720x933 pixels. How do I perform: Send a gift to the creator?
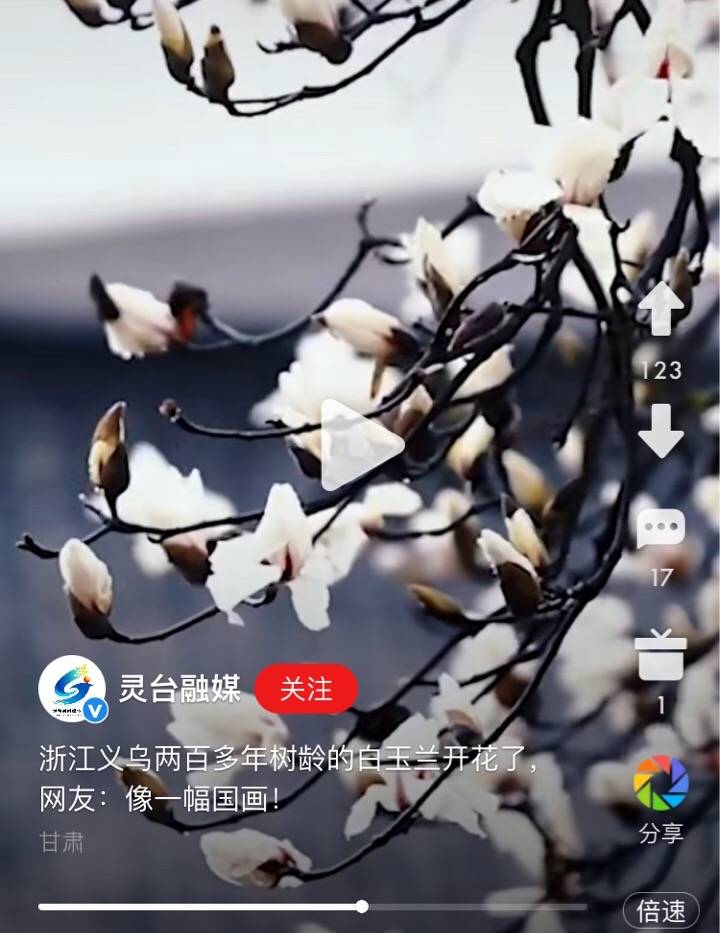[x=660, y=655]
